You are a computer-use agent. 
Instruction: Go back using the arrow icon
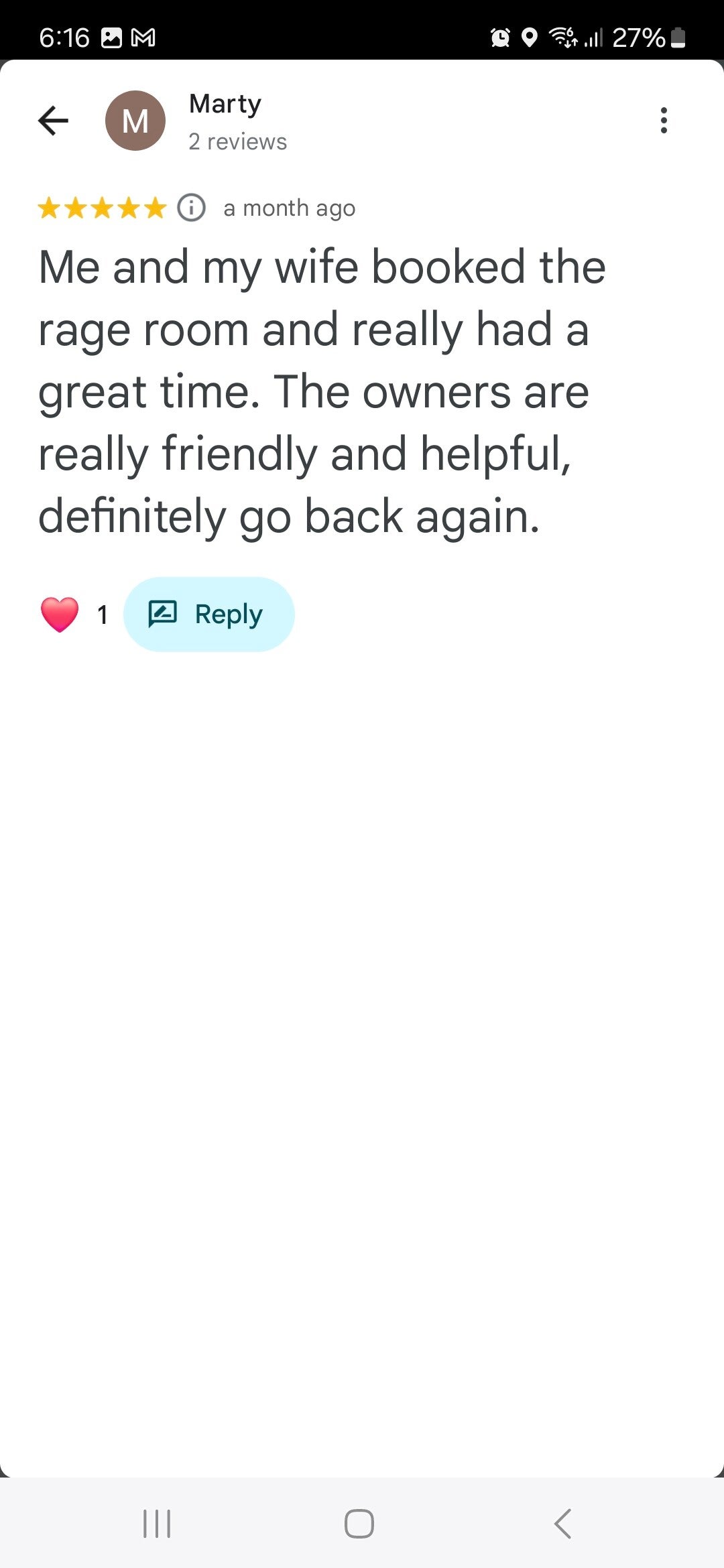tap(54, 121)
